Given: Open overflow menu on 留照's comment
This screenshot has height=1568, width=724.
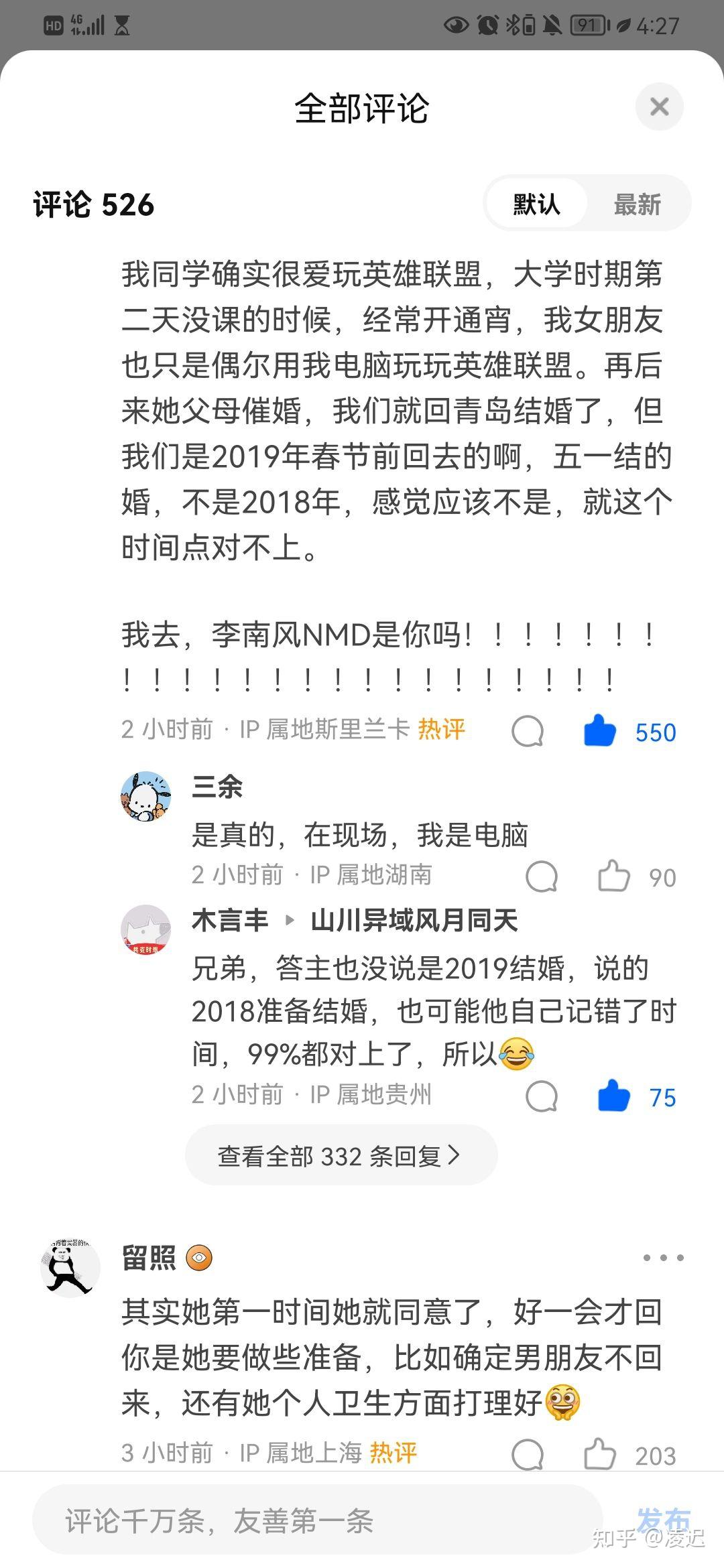Looking at the screenshot, I should 663,1258.
